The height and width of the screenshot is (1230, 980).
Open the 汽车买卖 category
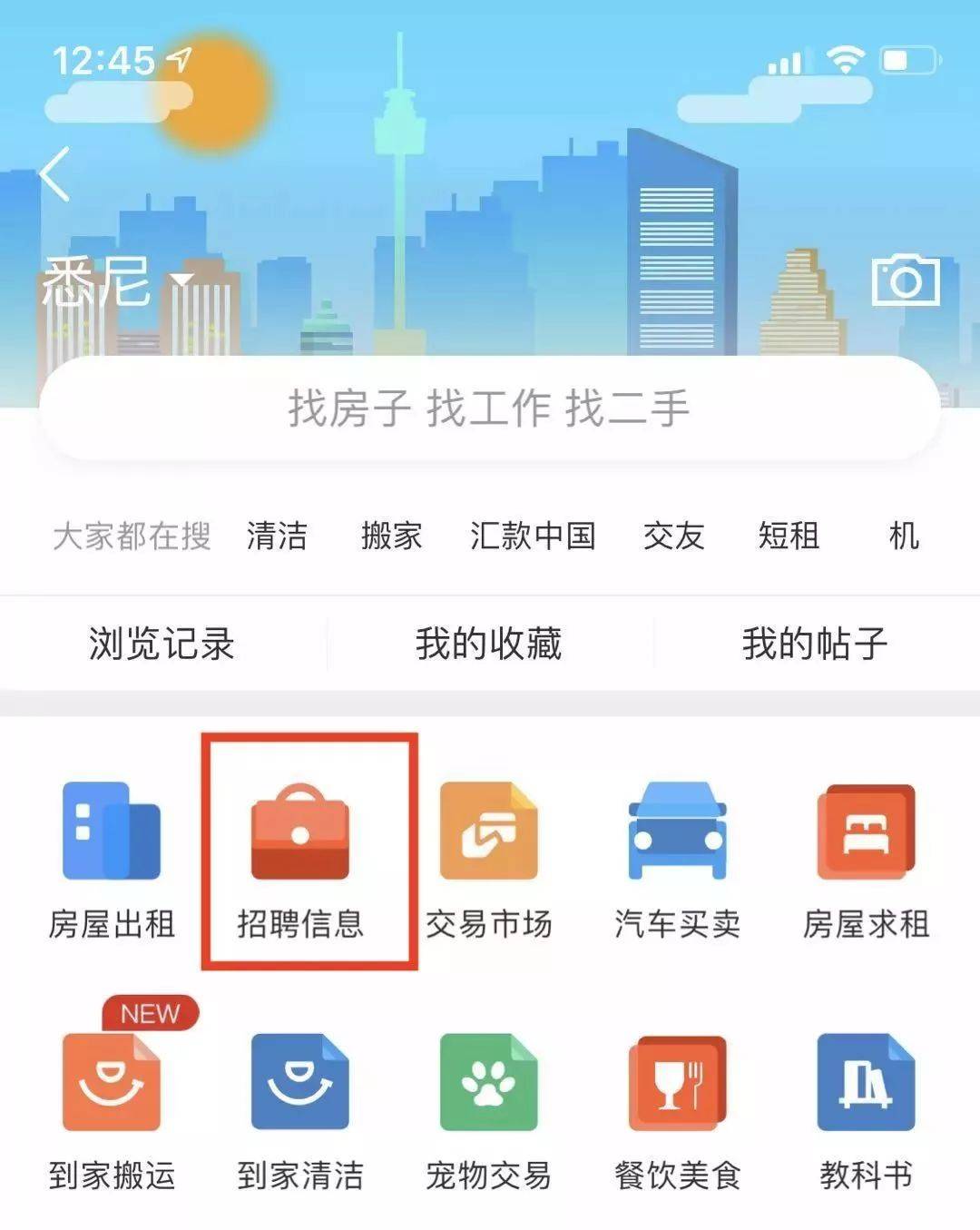pos(678,858)
